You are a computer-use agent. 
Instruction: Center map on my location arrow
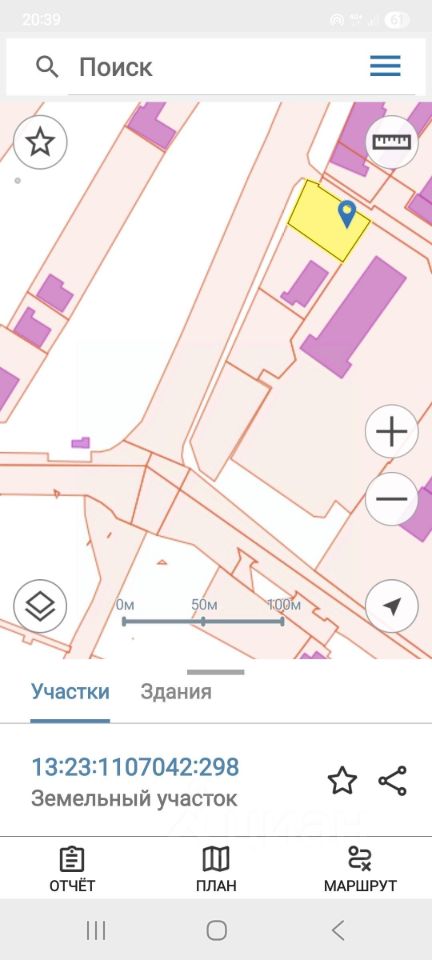(392, 606)
